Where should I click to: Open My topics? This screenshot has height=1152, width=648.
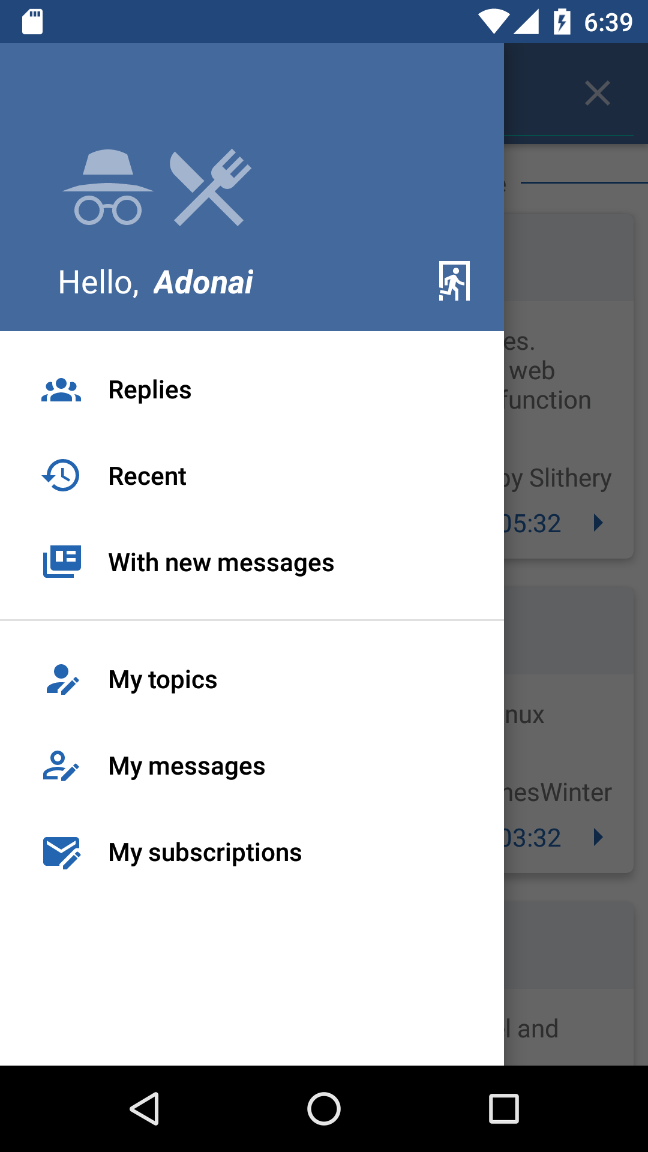point(163,680)
